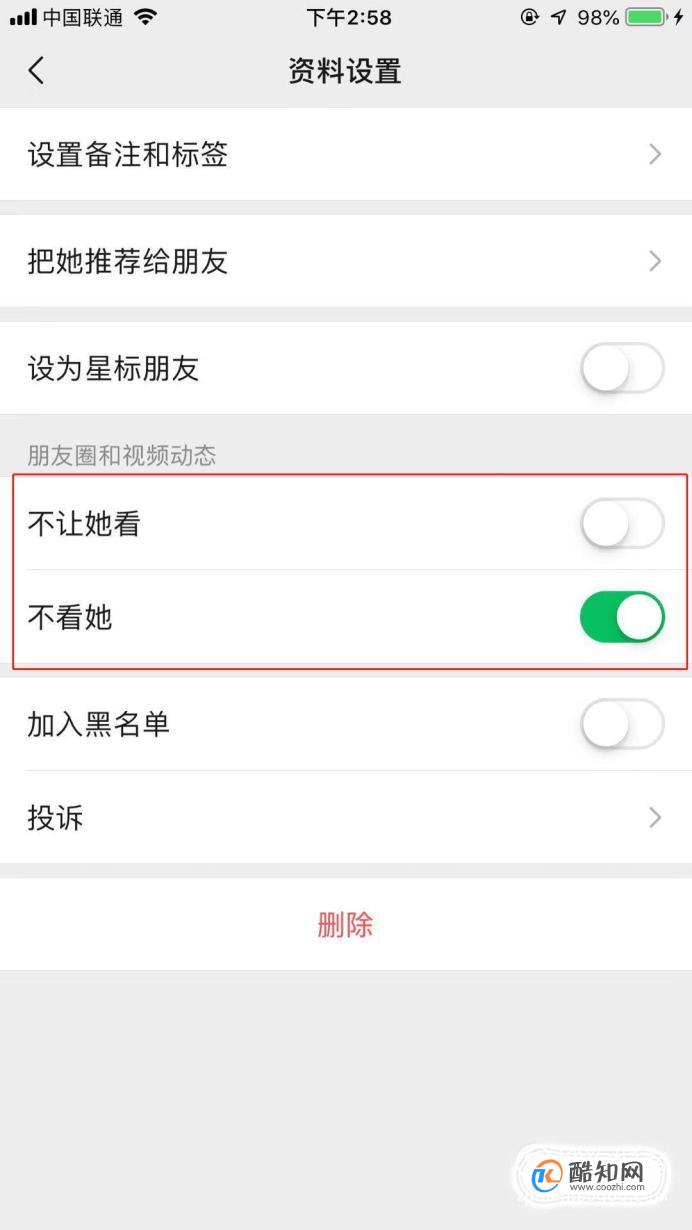Open 把她推荐给朋友 row
The image size is (692, 1230).
tap(346, 261)
